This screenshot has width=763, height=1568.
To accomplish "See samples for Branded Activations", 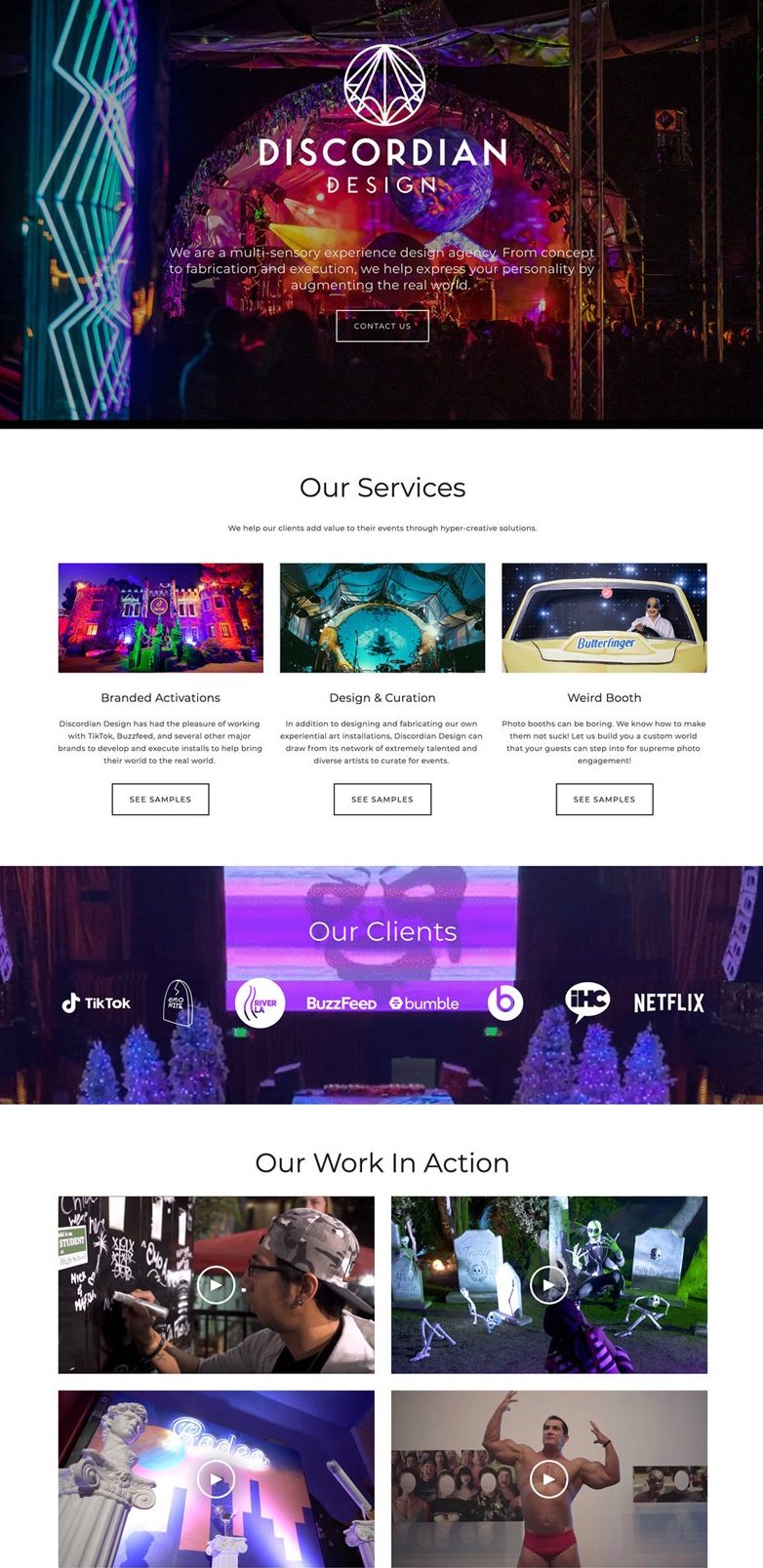I will [x=160, y=799].
